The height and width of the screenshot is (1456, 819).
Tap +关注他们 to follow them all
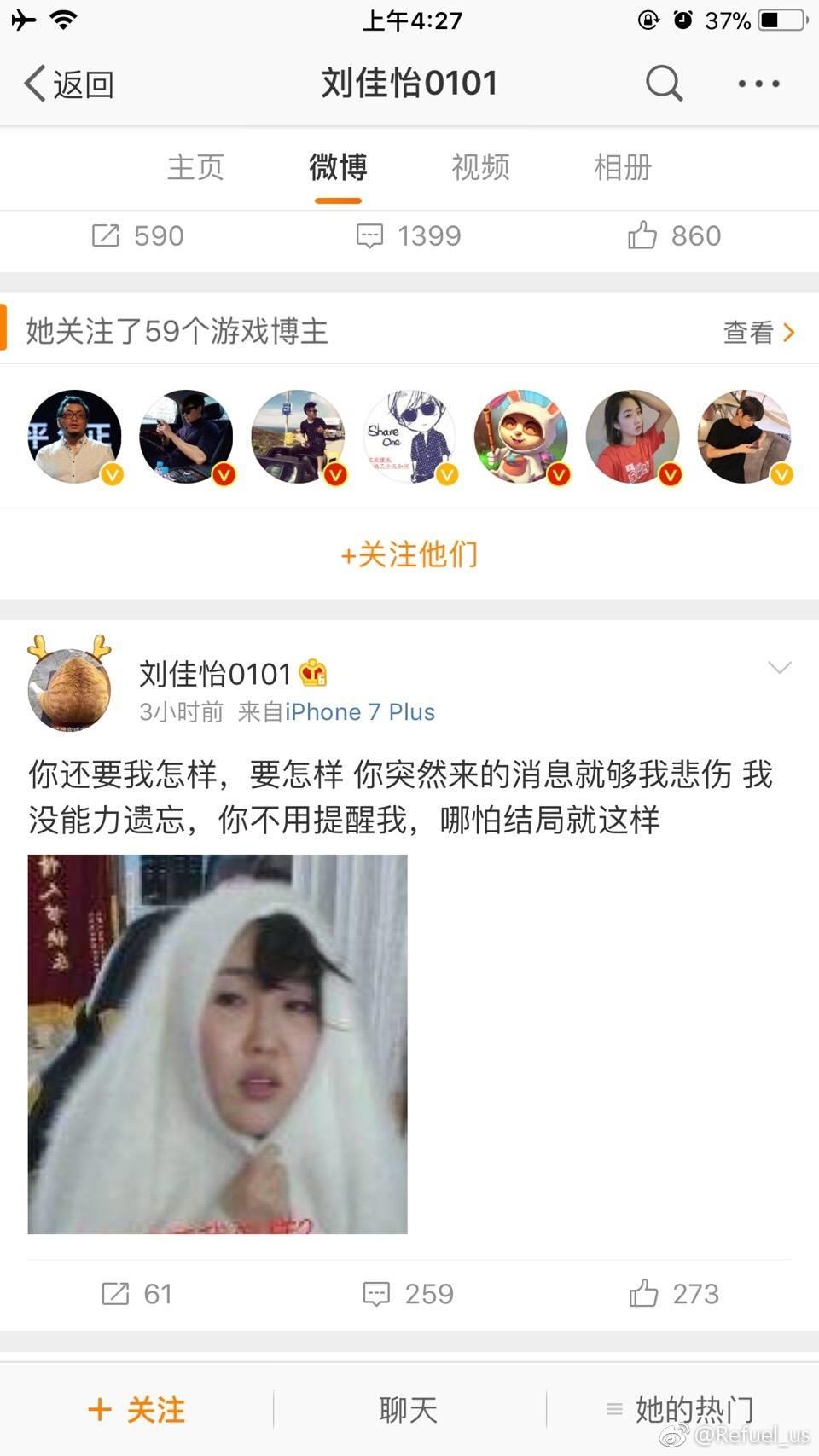click(x=409, y=554)
